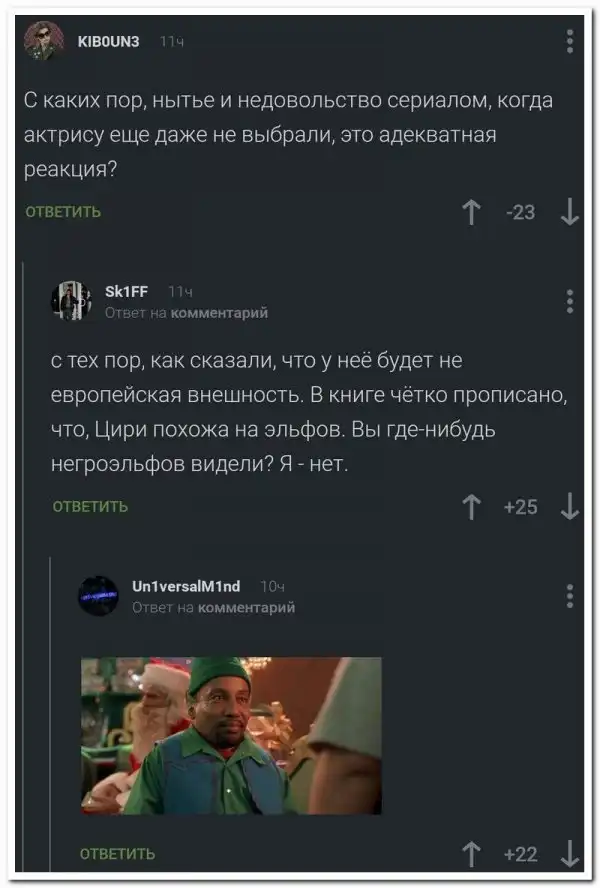The image size is (600, 888).
Task: Upvote Sk1FF's comment
Action: [x=470, y=507]
